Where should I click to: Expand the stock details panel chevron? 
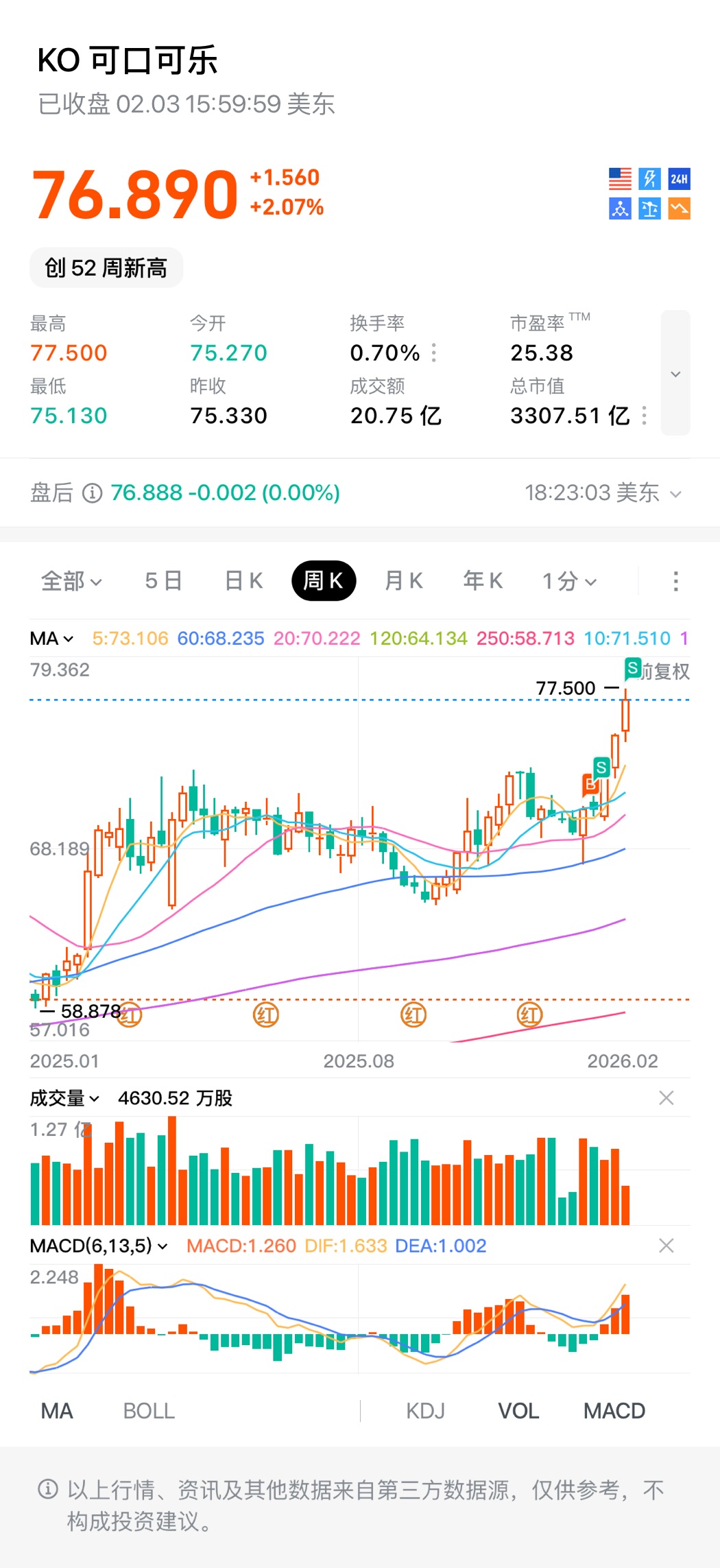[675, 374]
